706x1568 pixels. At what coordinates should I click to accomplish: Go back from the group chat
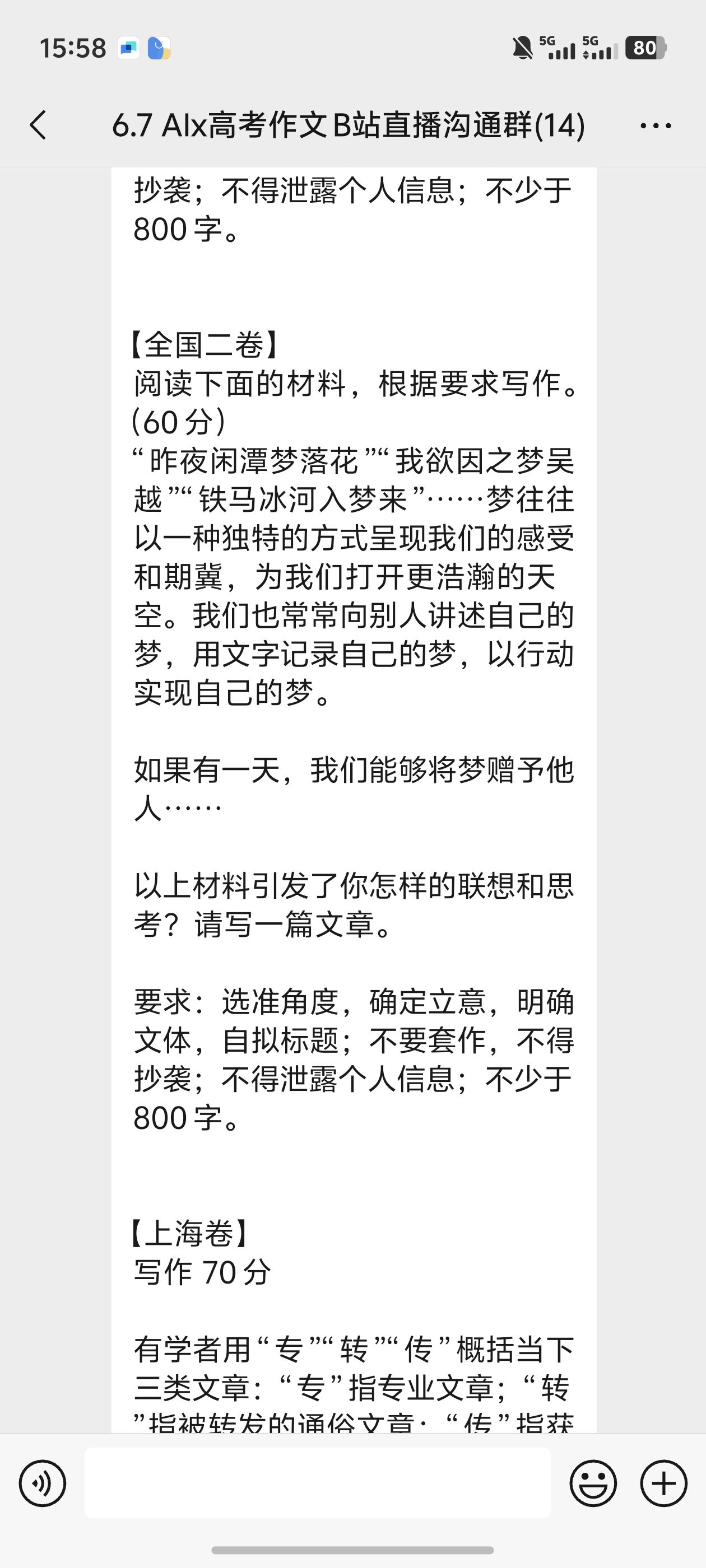click(38, 125)
